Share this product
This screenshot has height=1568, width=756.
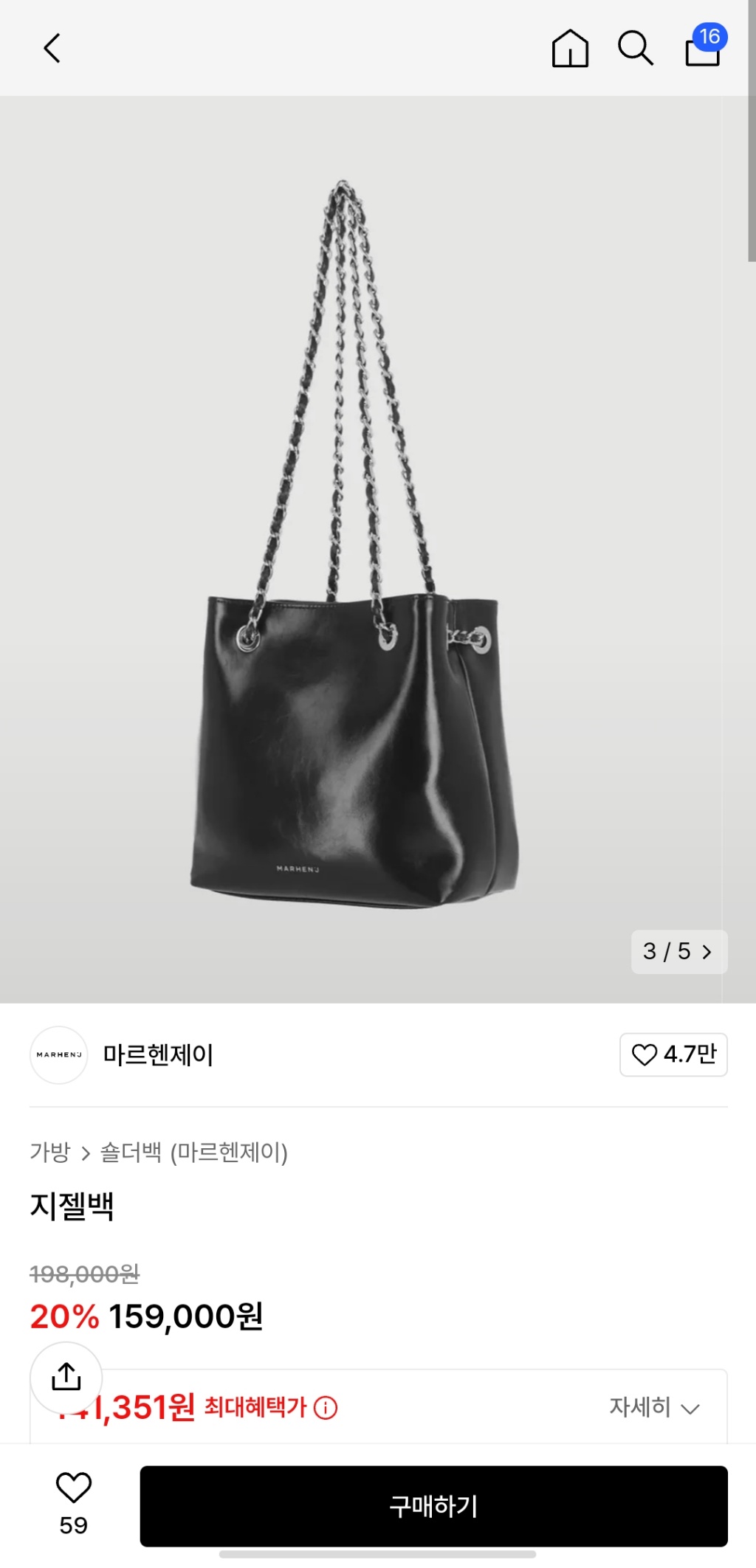66,1377
